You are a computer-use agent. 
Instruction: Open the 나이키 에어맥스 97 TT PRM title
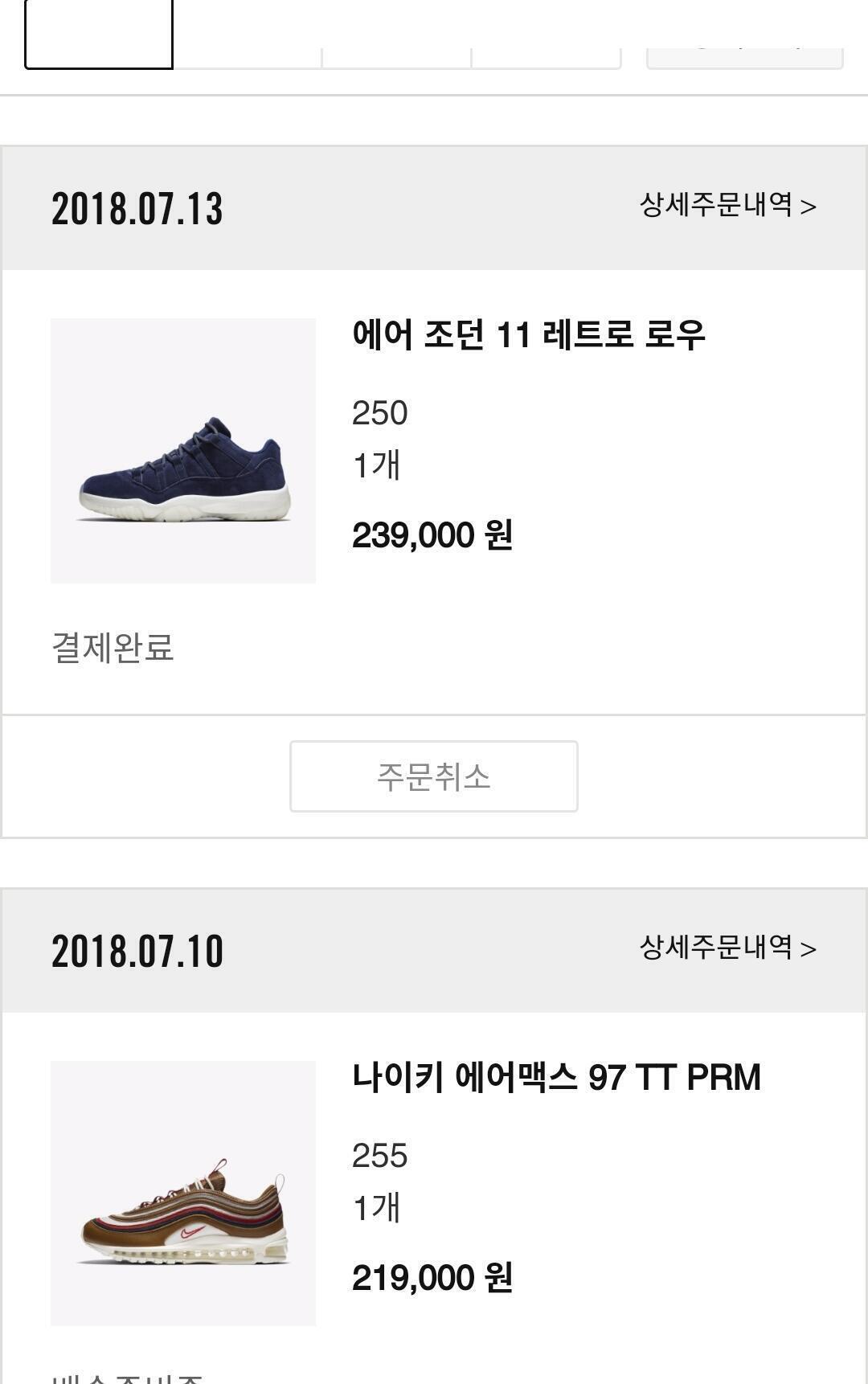(x=556, y=1077)
